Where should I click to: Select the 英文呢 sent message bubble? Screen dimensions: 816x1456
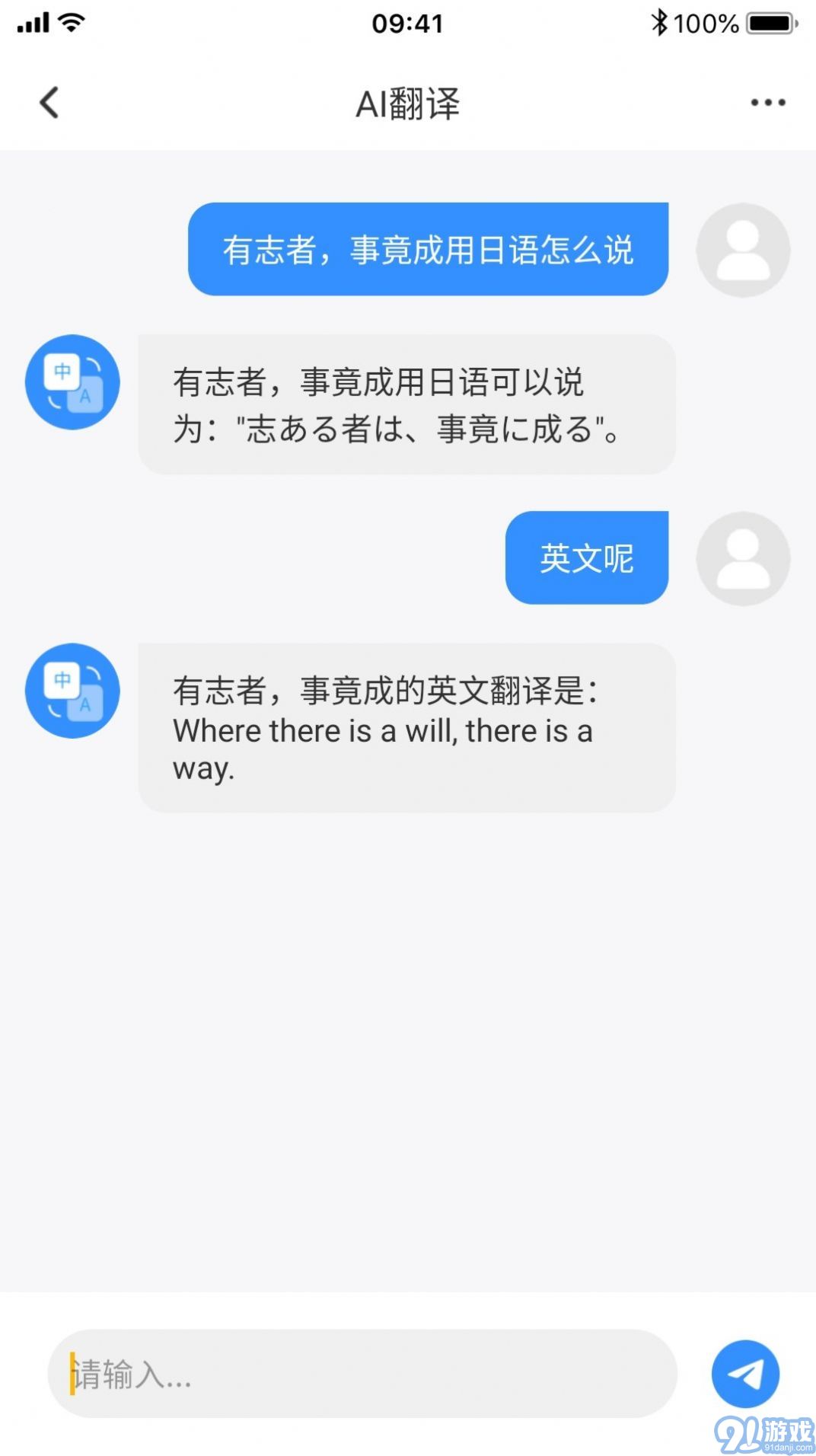(x=587, y=557)
